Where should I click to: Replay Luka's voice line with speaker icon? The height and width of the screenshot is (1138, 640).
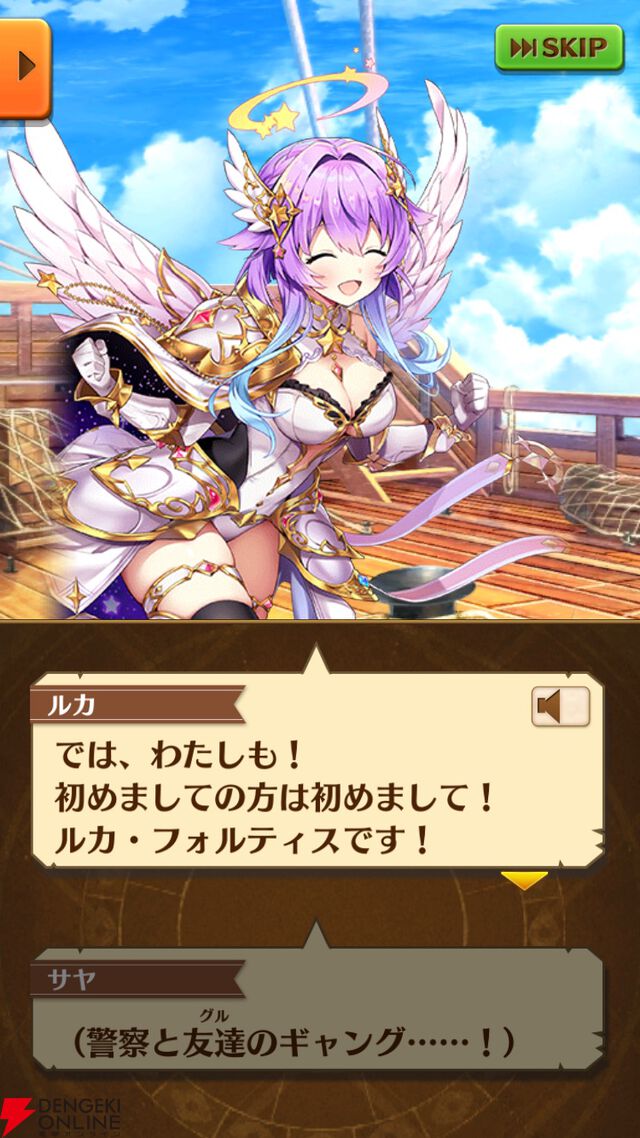coord(560,707)
